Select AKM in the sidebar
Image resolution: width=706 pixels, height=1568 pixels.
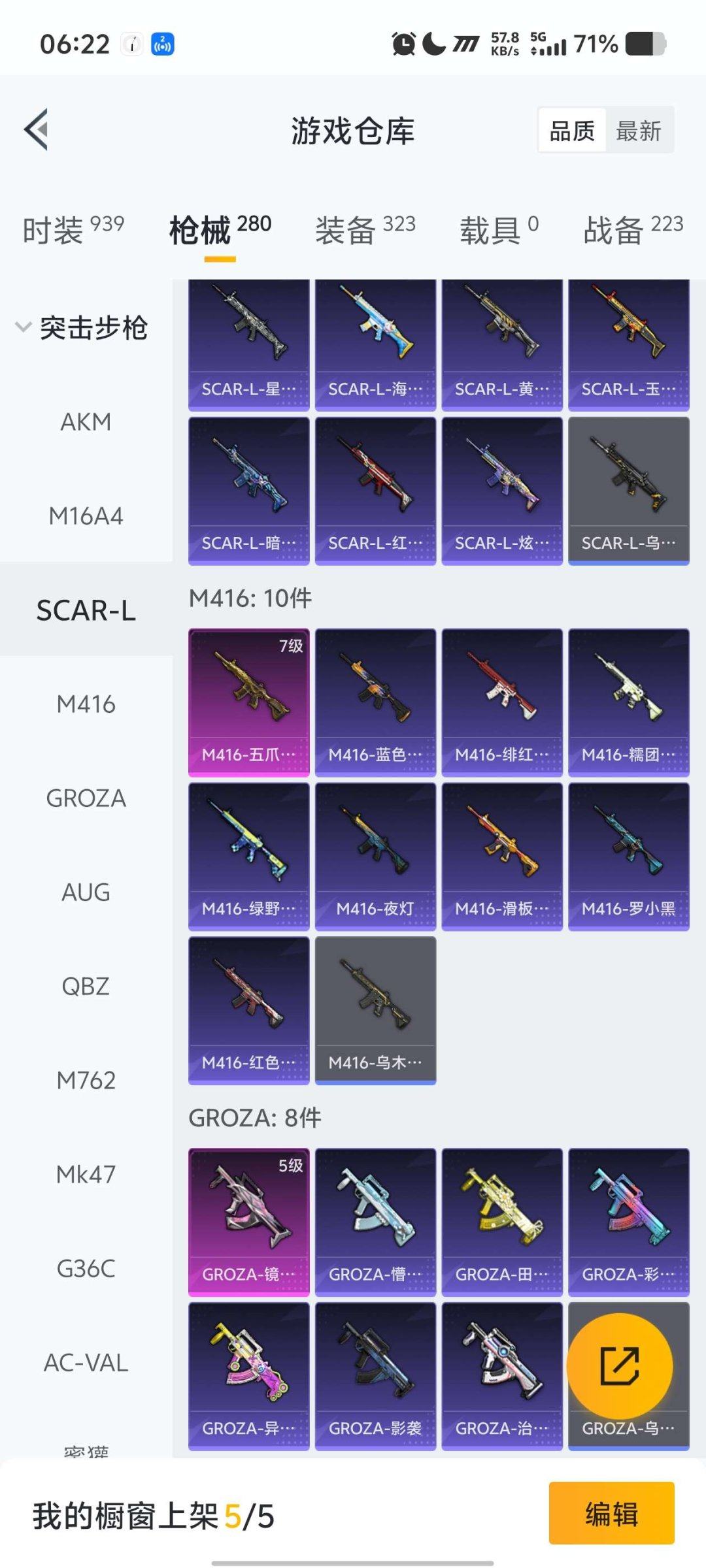click(86, 422)
